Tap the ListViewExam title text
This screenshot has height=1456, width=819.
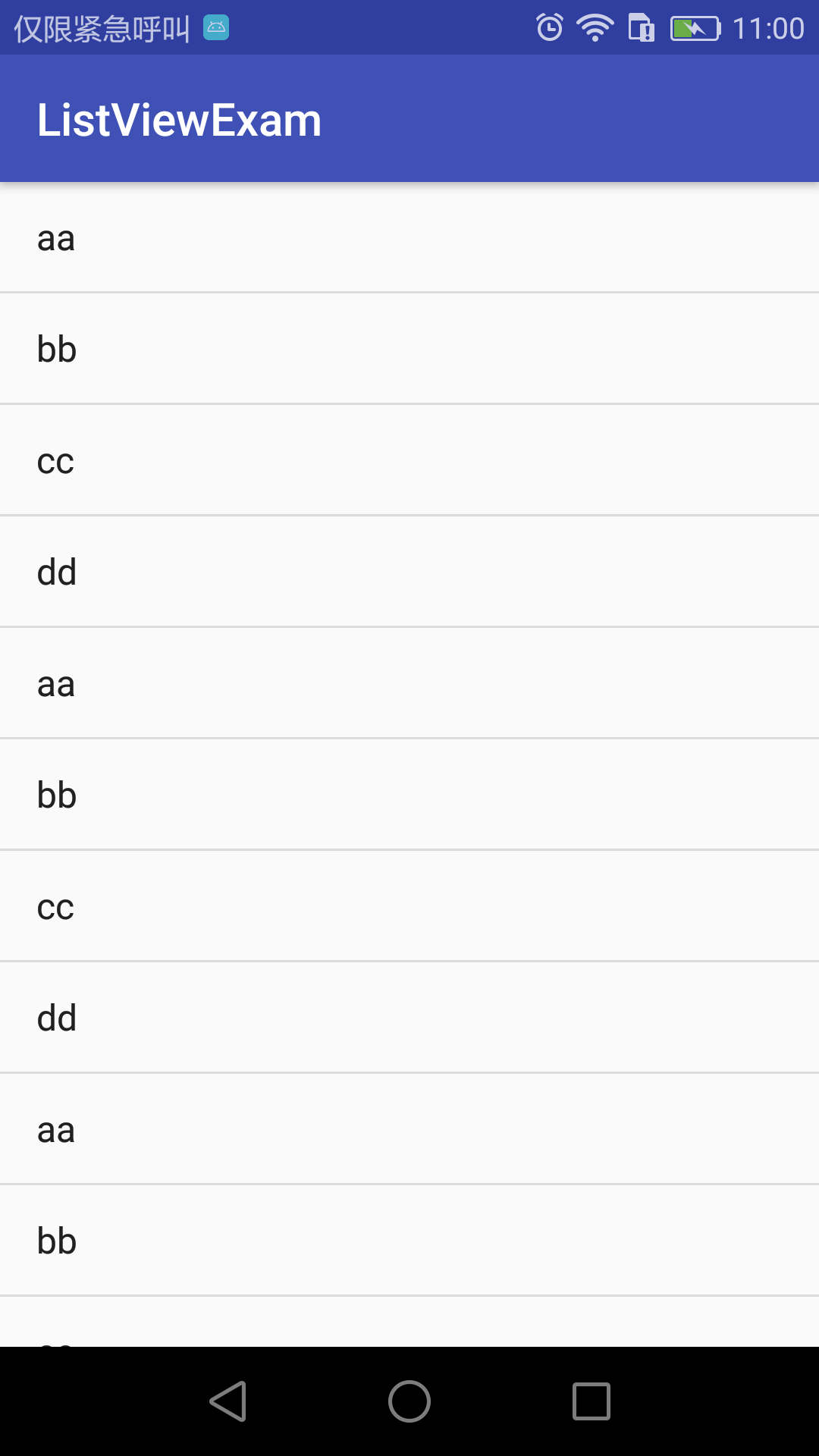[x=179, y=118]
